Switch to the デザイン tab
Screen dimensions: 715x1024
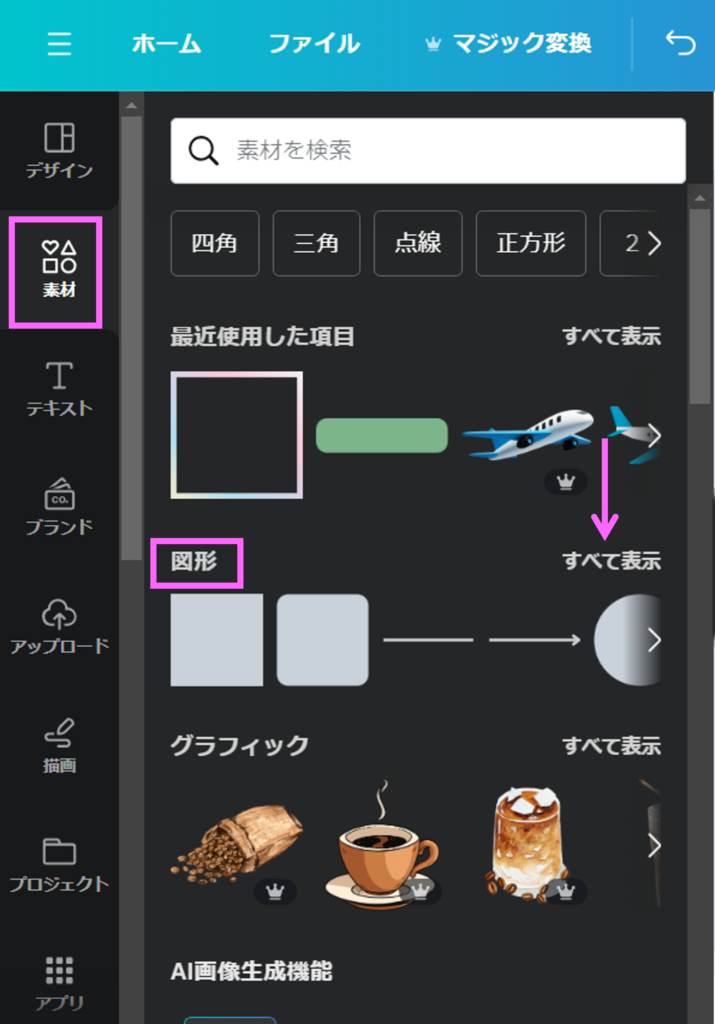(59, 151)
